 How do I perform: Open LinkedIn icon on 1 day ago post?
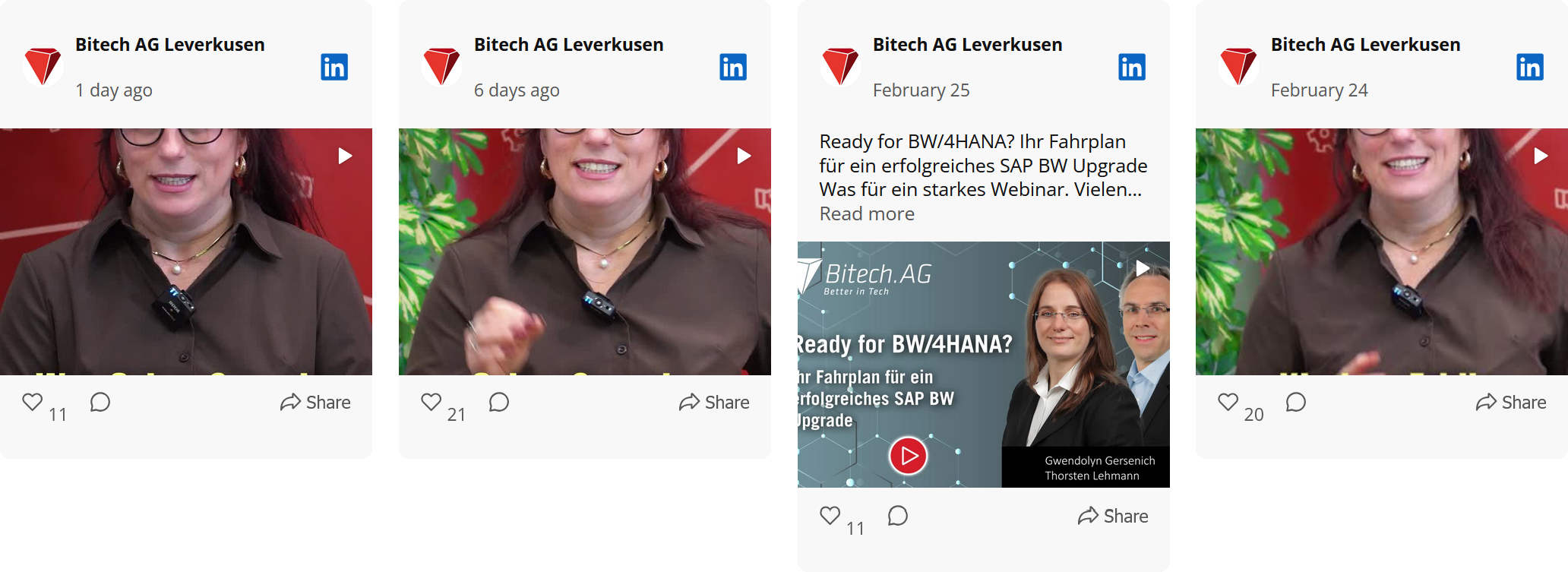click(x=334, y=68)
